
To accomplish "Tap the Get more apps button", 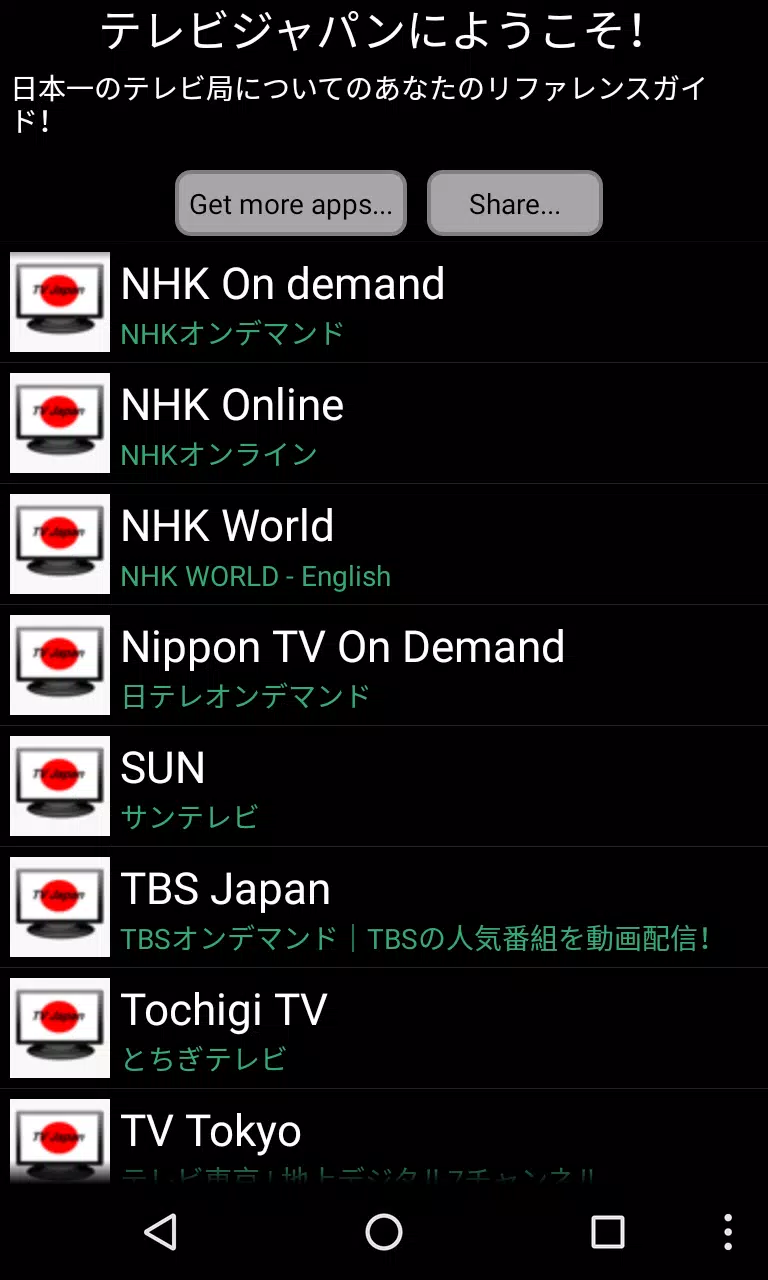I will pos(291,203).
